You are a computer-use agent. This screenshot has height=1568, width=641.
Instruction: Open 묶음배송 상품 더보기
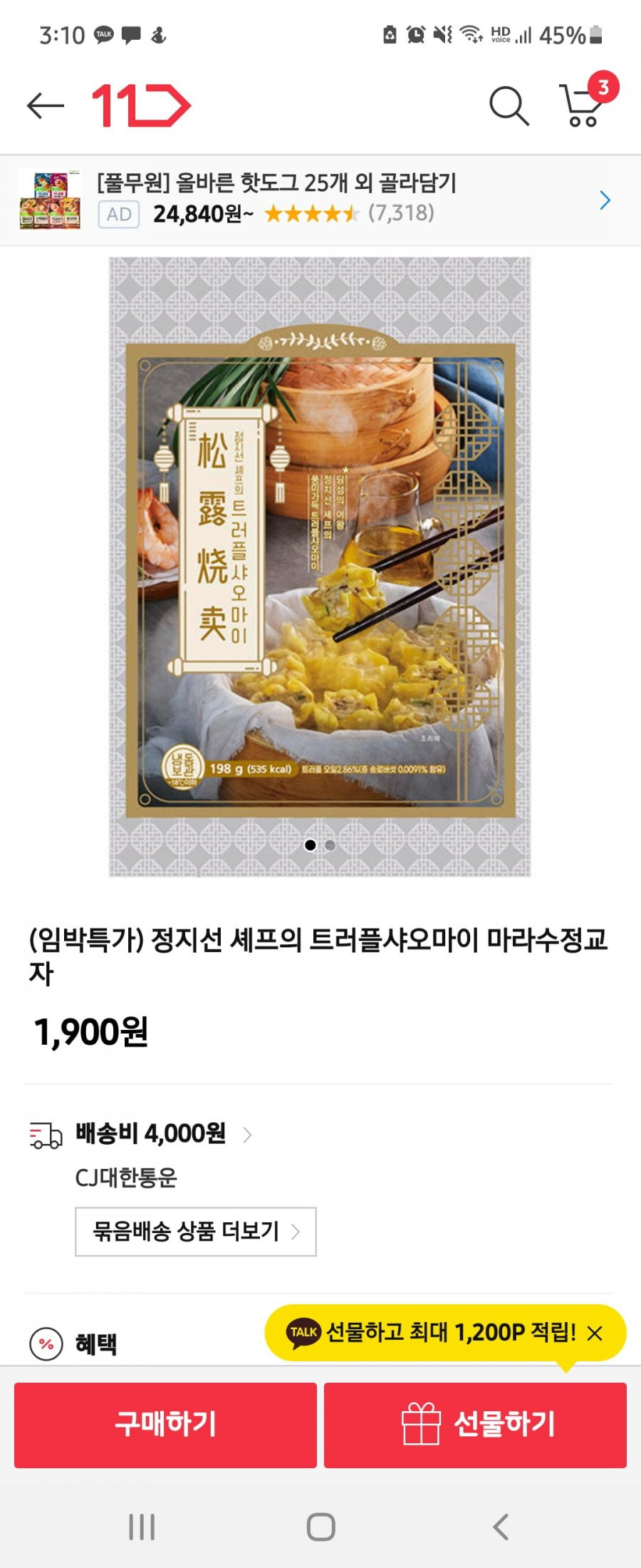tap(195, 1231)
